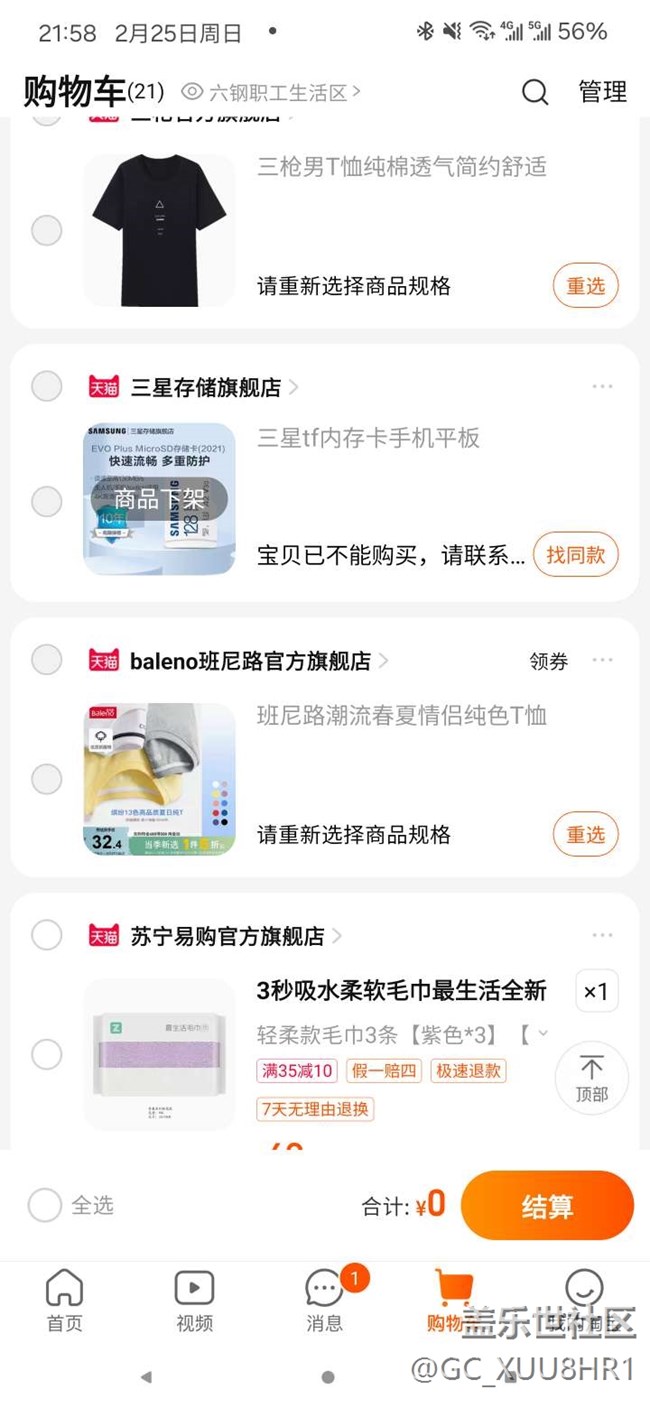Switch to the 消息 tab
The image size is (650, 1408).
(x=324, y=1301)
